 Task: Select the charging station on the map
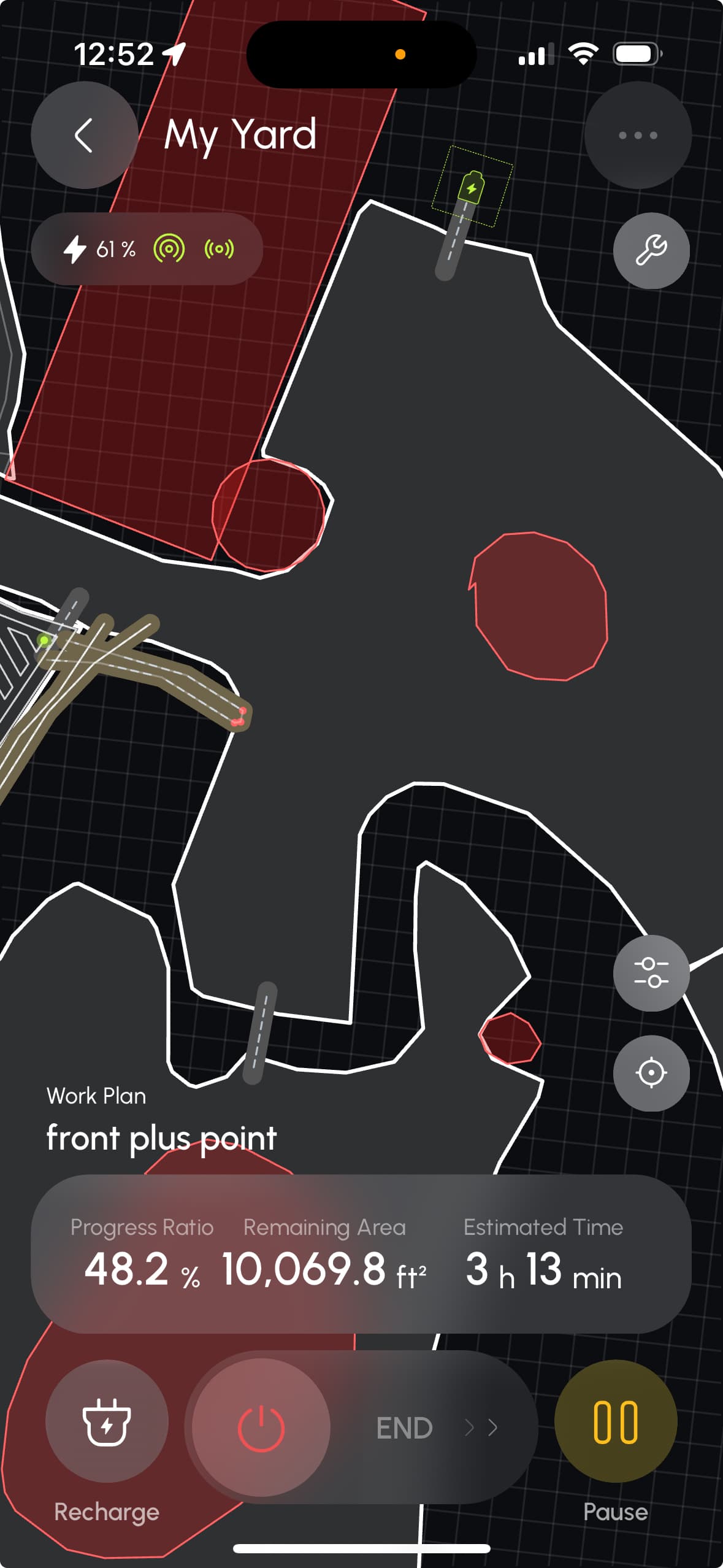point(472,186)
